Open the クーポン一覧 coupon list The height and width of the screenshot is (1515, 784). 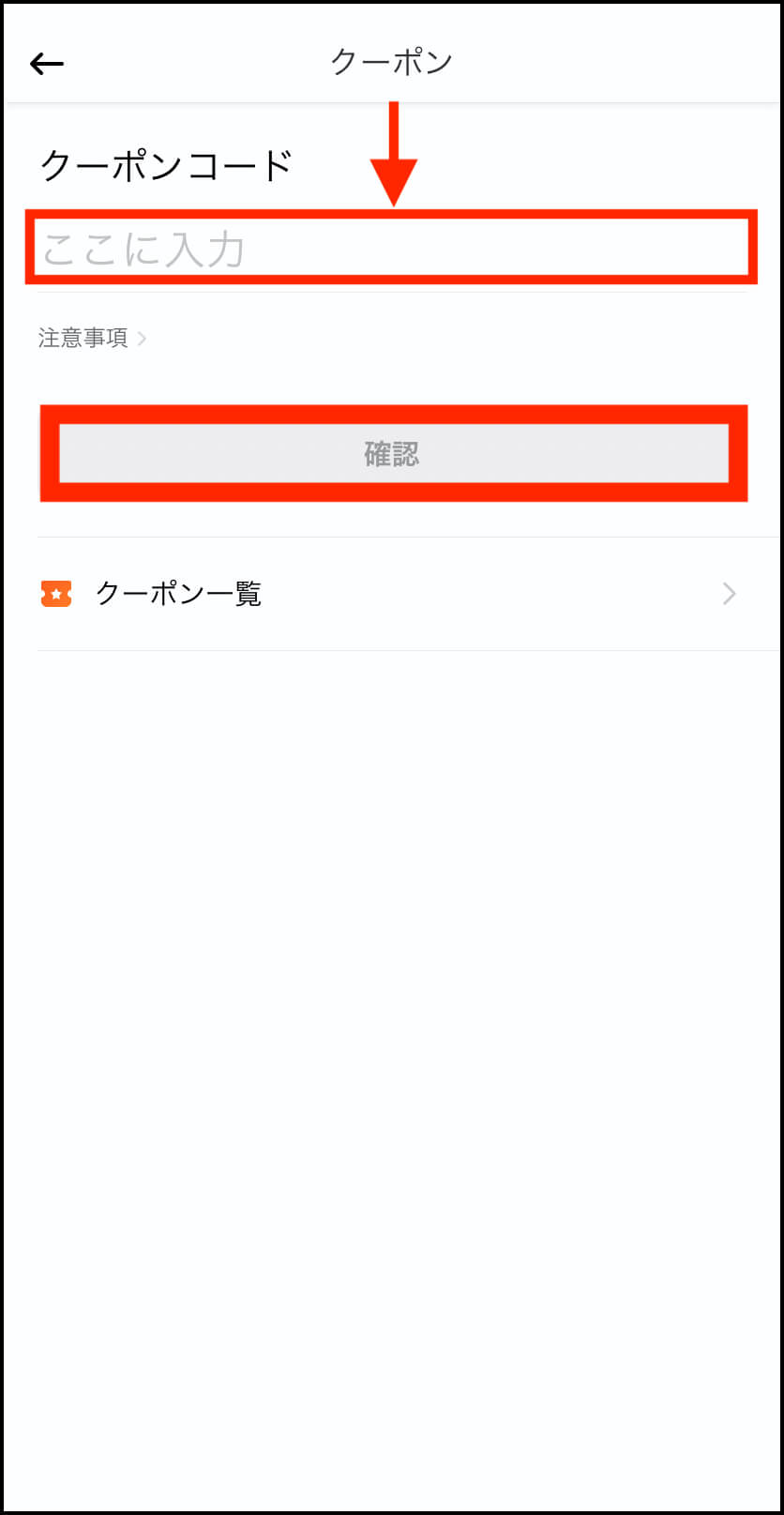click(x=392, y=594)
